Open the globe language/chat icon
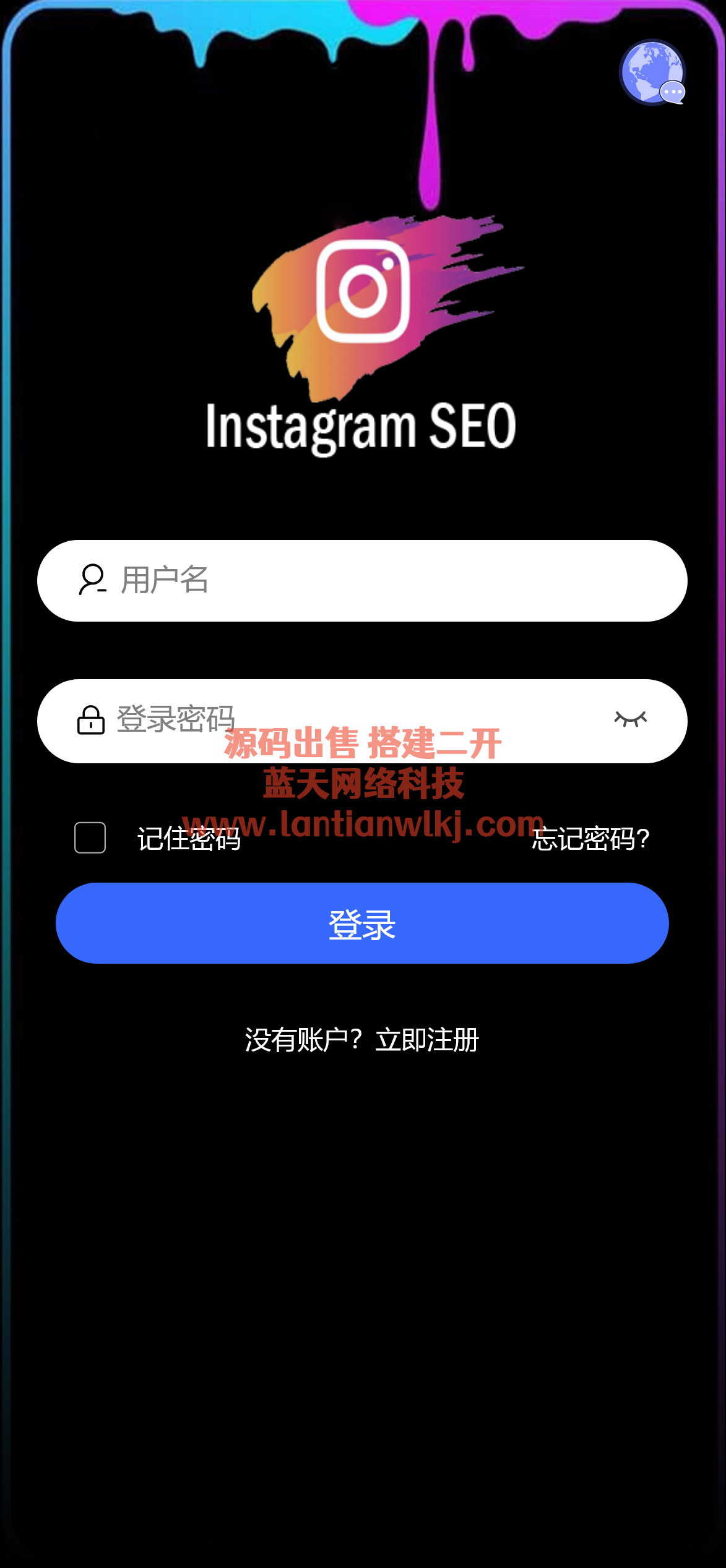Image resolution: width=726 pixels, height=1568 pixels. click(x=652, y=72)
